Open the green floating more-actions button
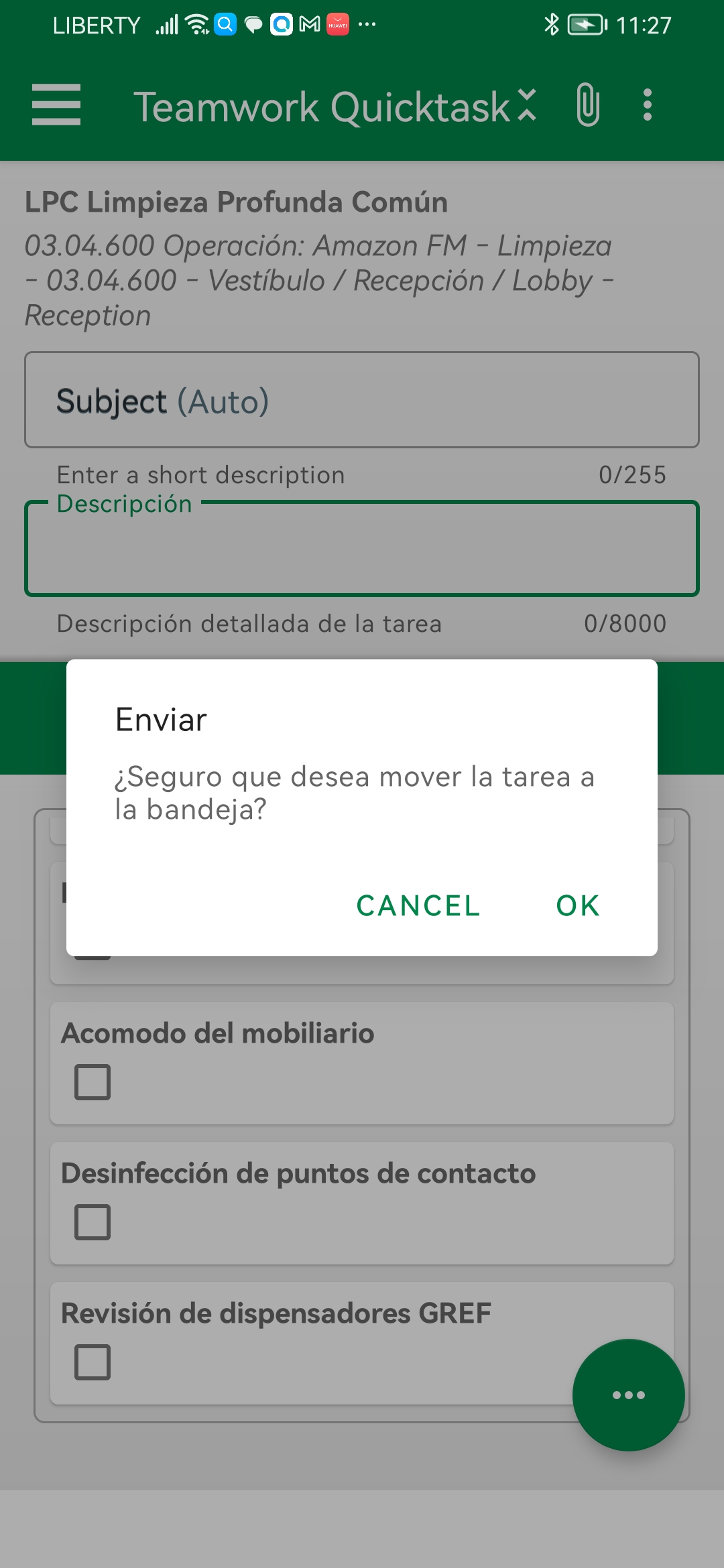The height and width of the screenshot is (1568, 724). click(628, 1395)
